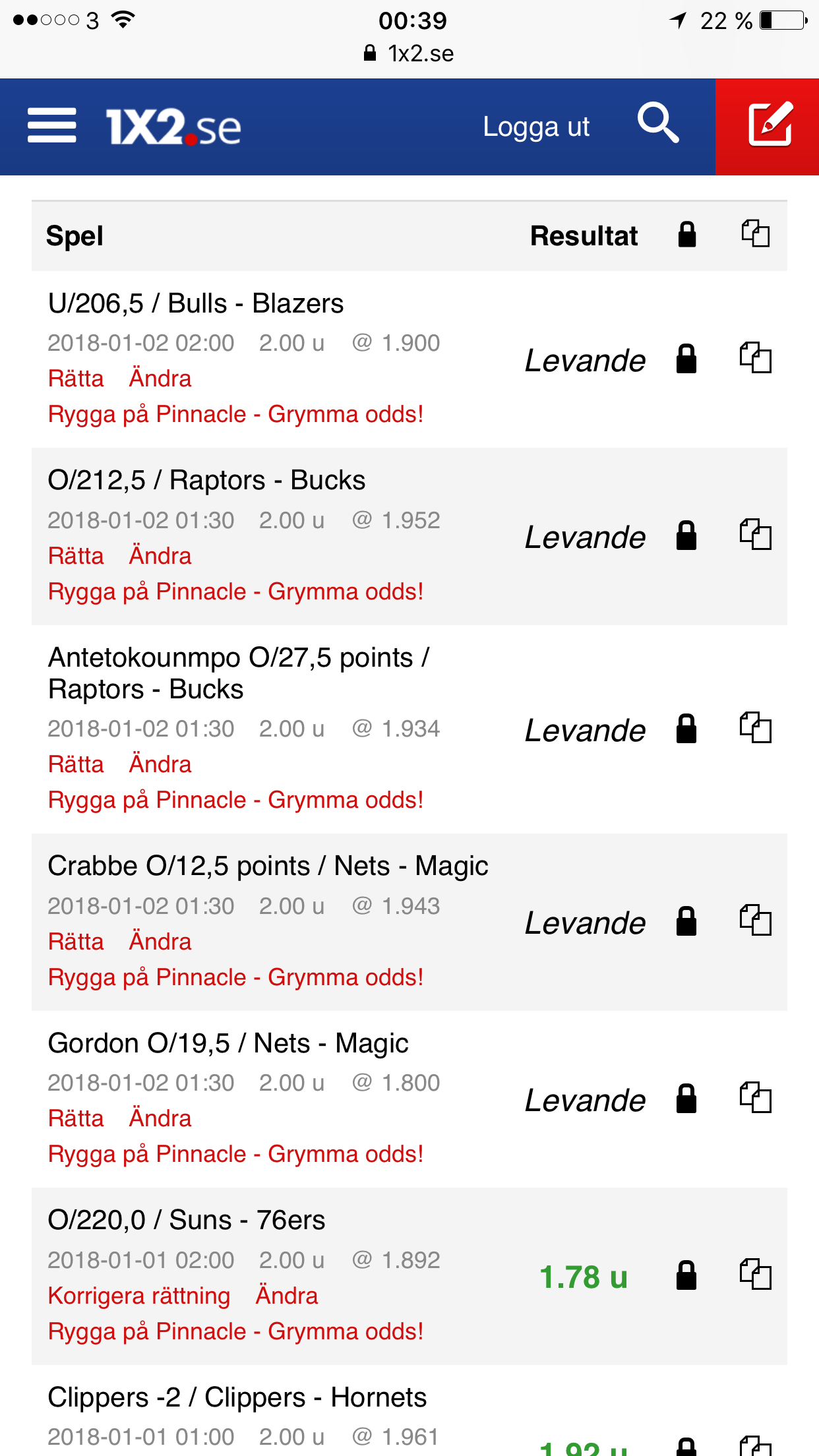Tap Ändra under Bulls - Blazers
The height and width of the screenshot is (1456, 819).
[x=160, y=379]
